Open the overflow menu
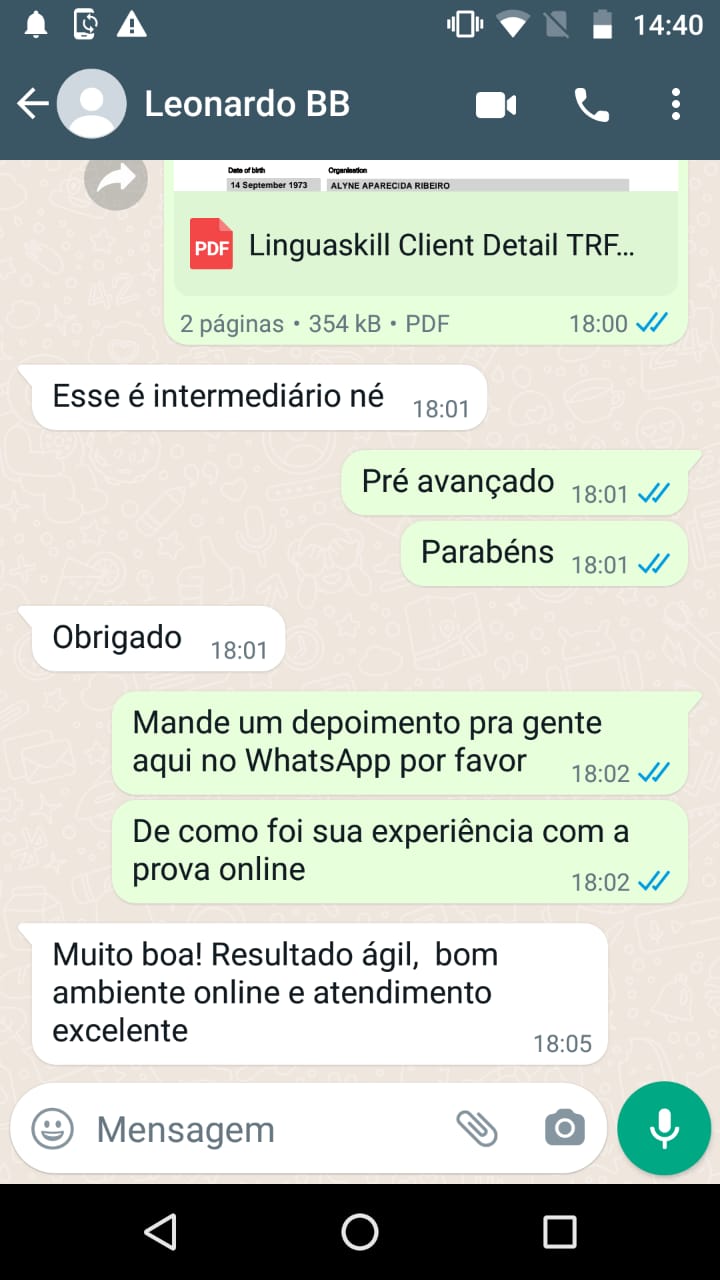The width and height of the screenshot is (720, 1280). 676,104
